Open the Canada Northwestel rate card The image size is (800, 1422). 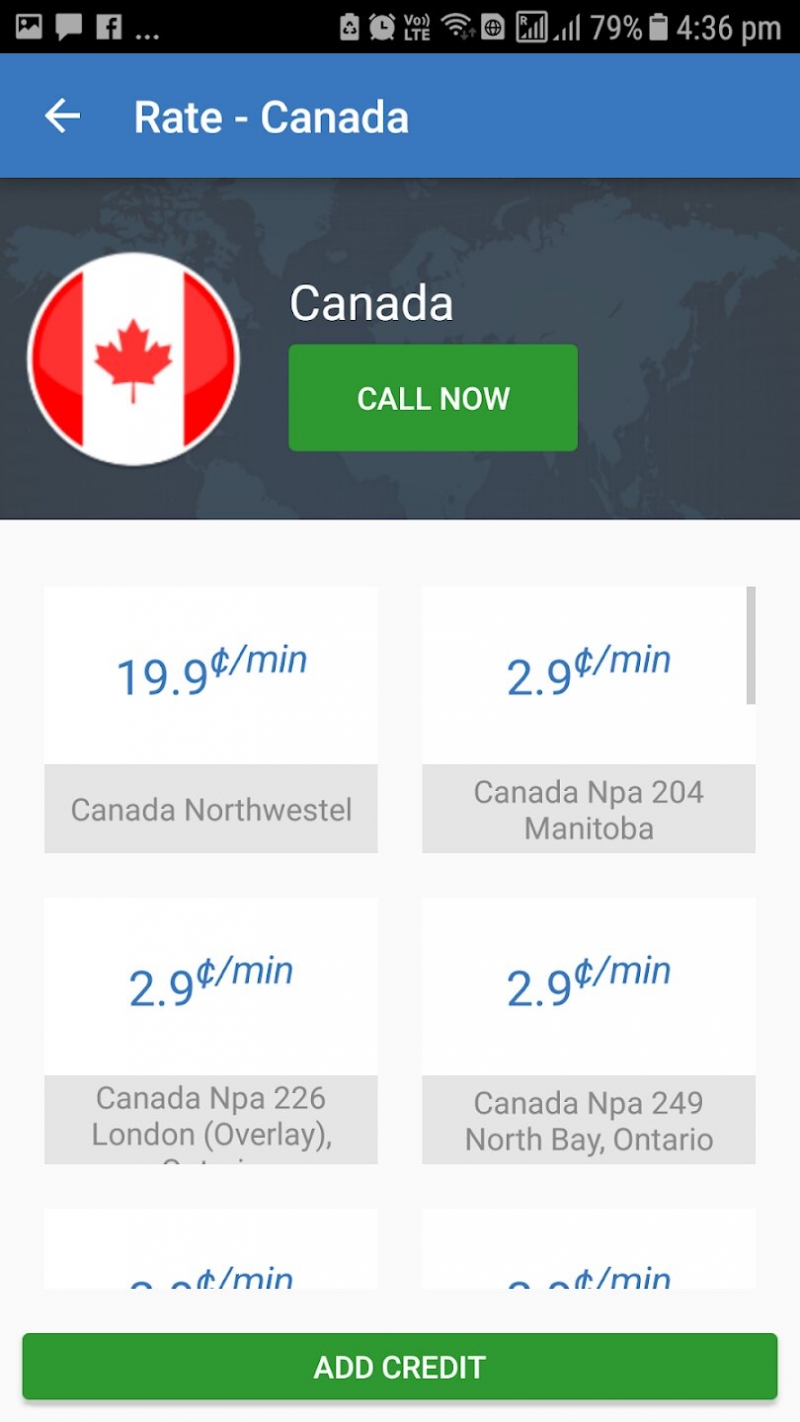(x=211, y=720)
